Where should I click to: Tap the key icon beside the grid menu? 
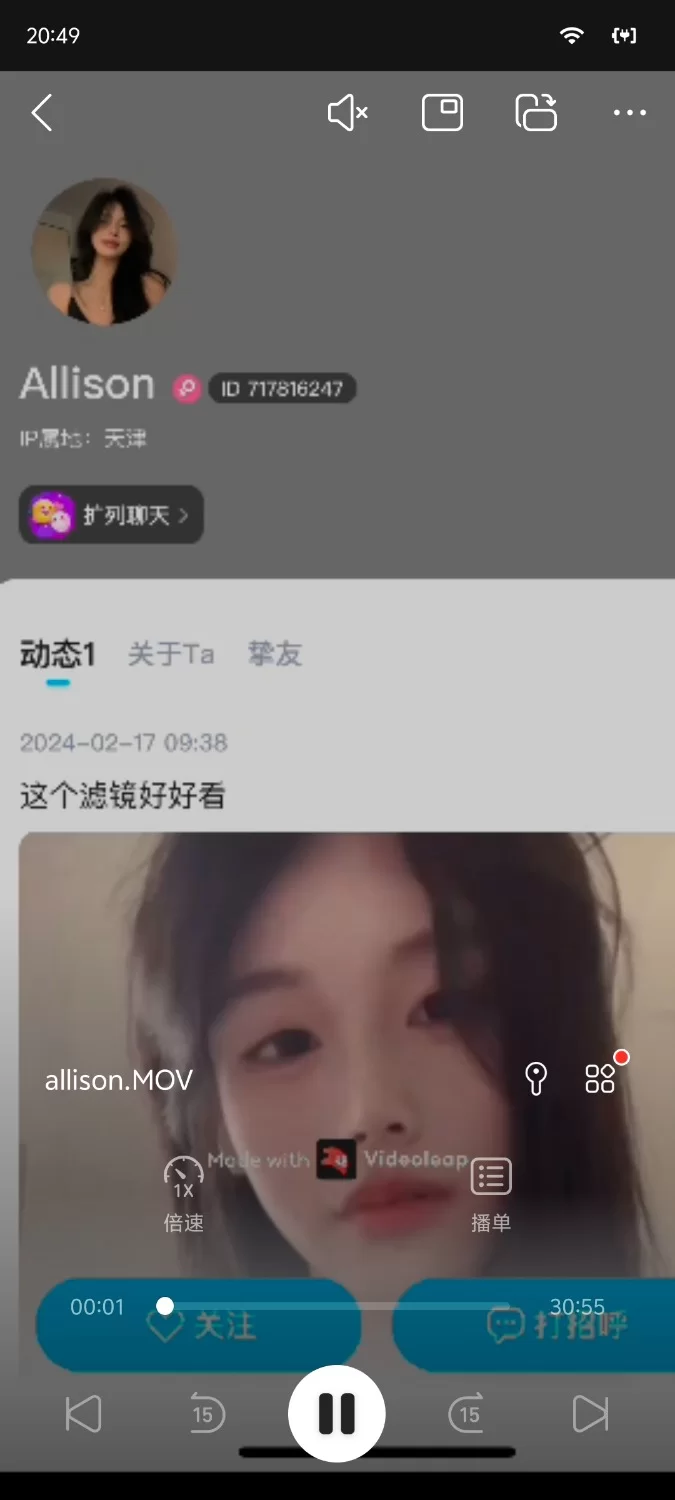536,1078
